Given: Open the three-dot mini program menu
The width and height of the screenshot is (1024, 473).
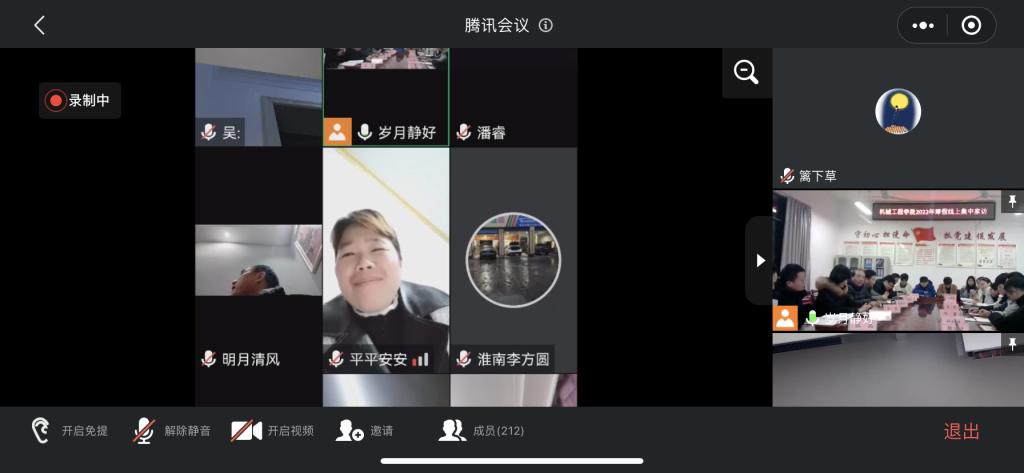Looking at the screenshot, I should point(924,26).
